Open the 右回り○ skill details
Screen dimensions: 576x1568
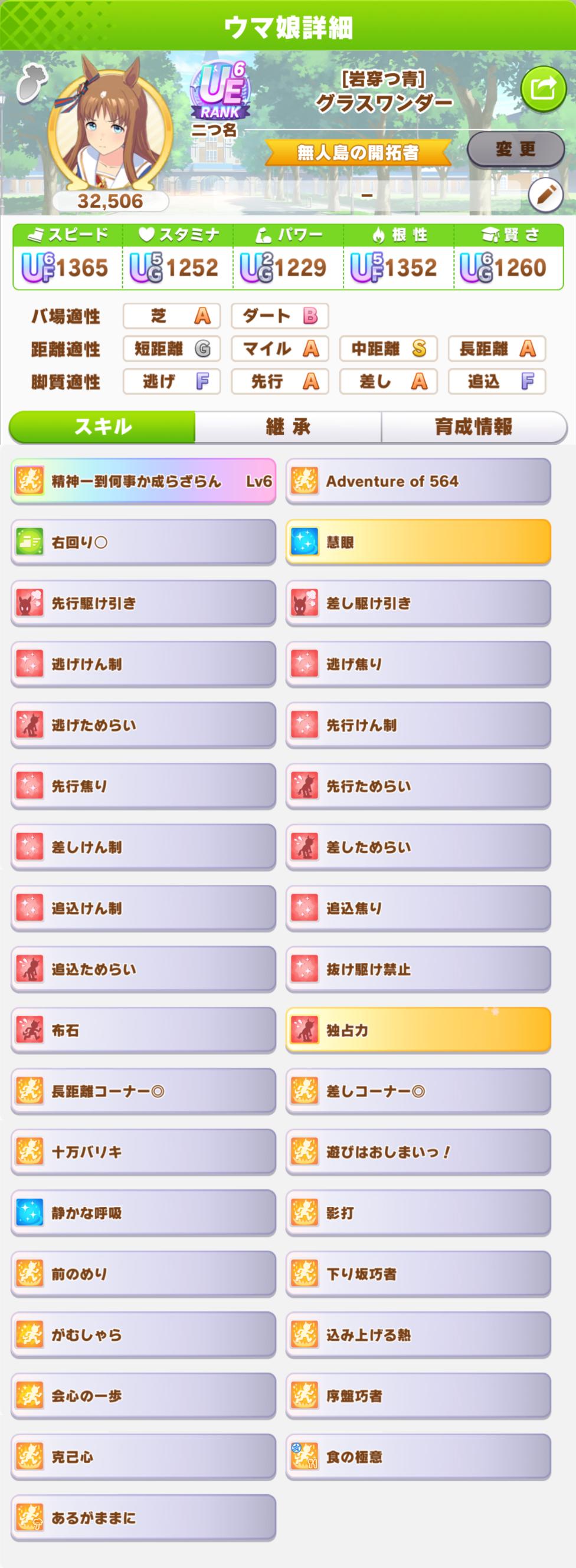[x=143, y=542]
